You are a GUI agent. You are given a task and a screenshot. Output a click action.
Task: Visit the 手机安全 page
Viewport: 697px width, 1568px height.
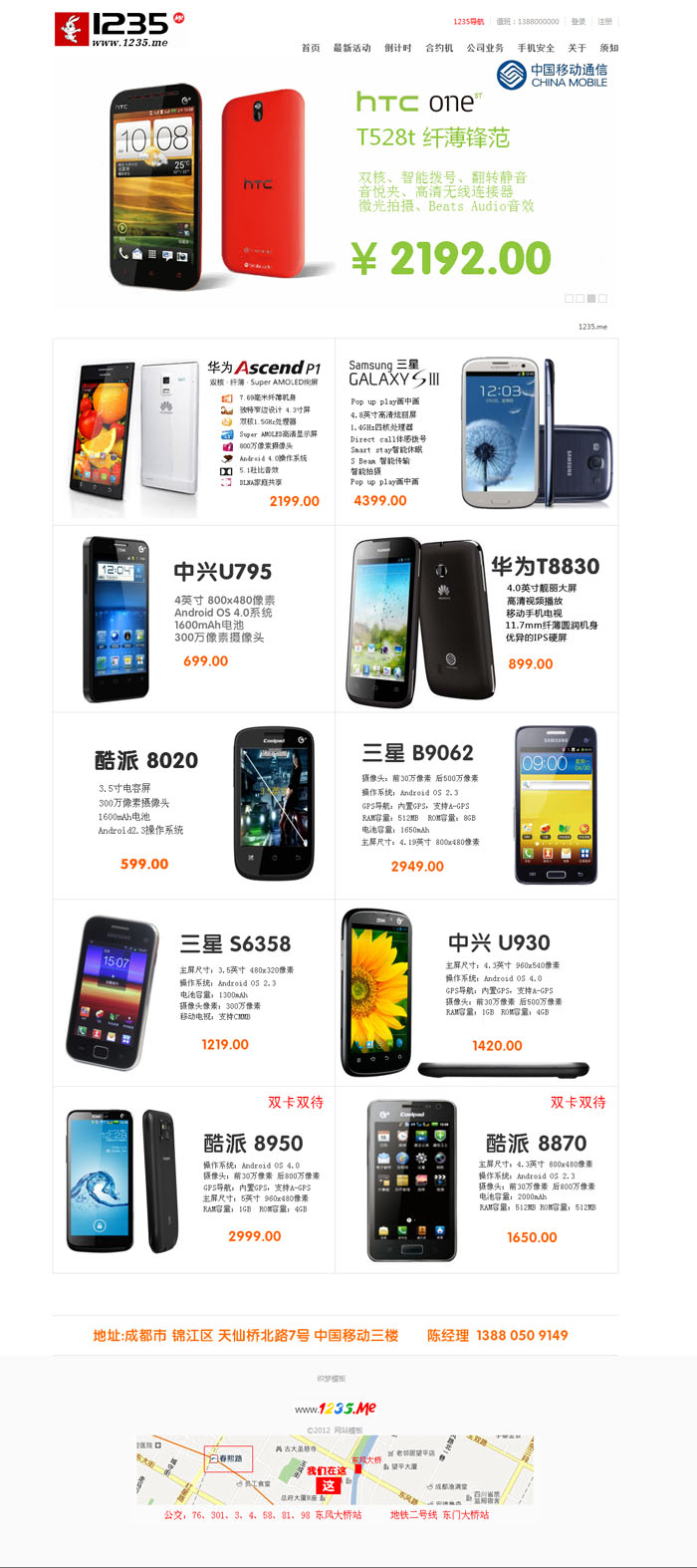[536, 48]
